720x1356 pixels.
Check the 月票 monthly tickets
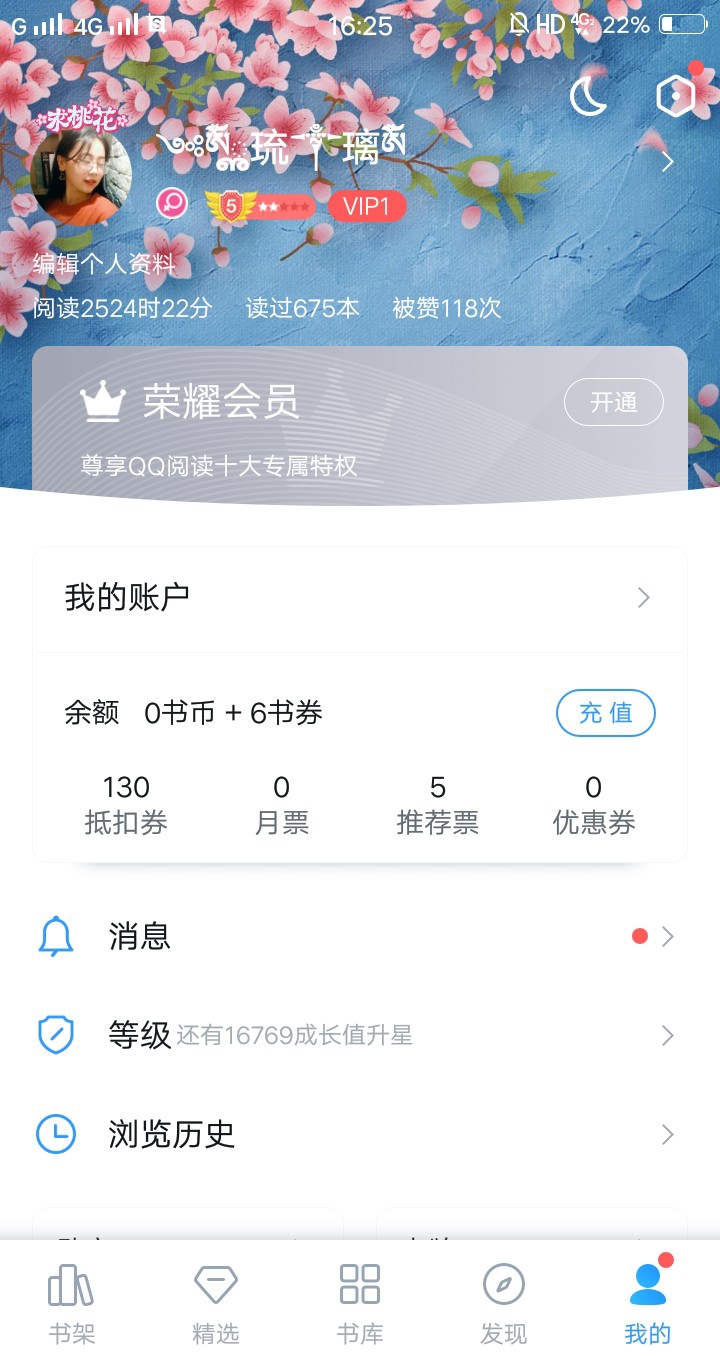(282, 804)
